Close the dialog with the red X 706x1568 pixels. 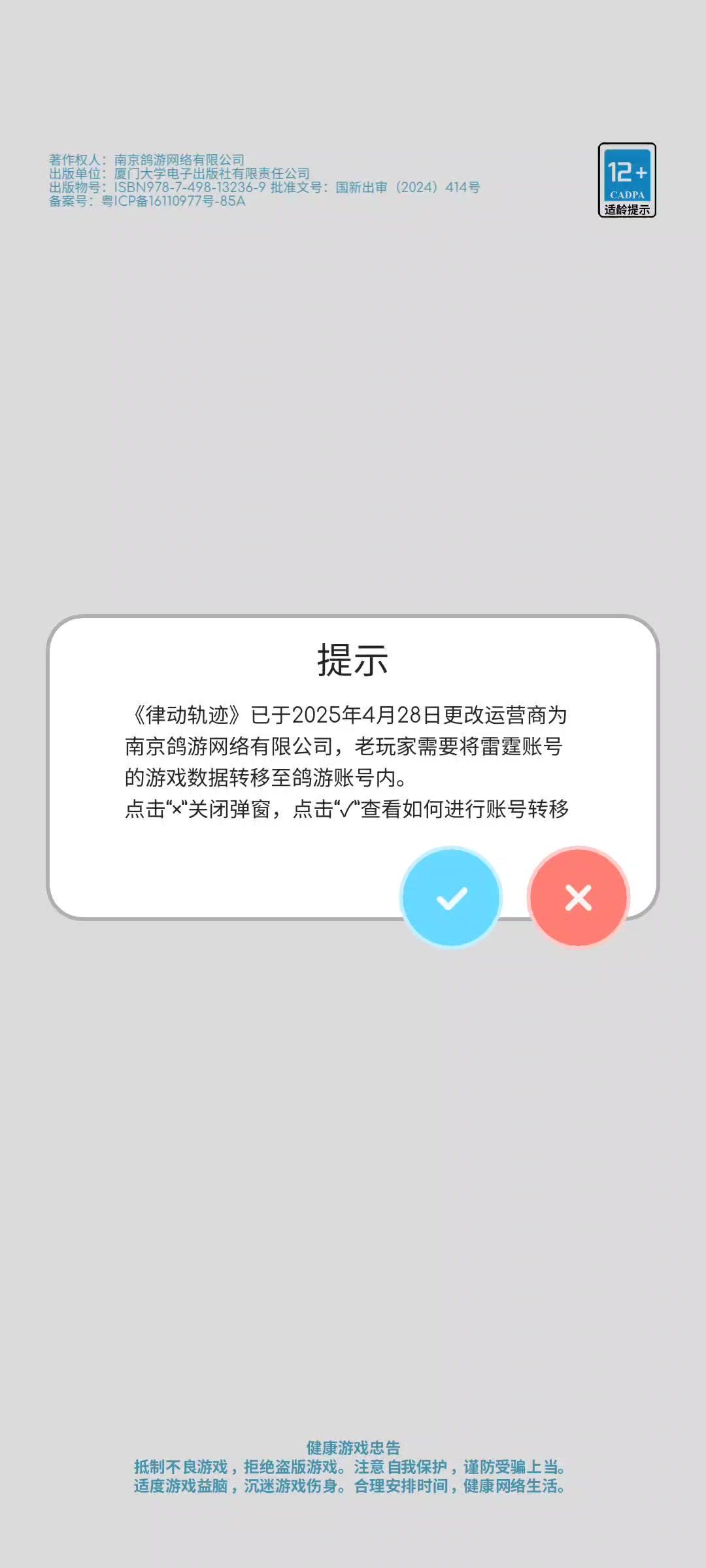(578, 898)
